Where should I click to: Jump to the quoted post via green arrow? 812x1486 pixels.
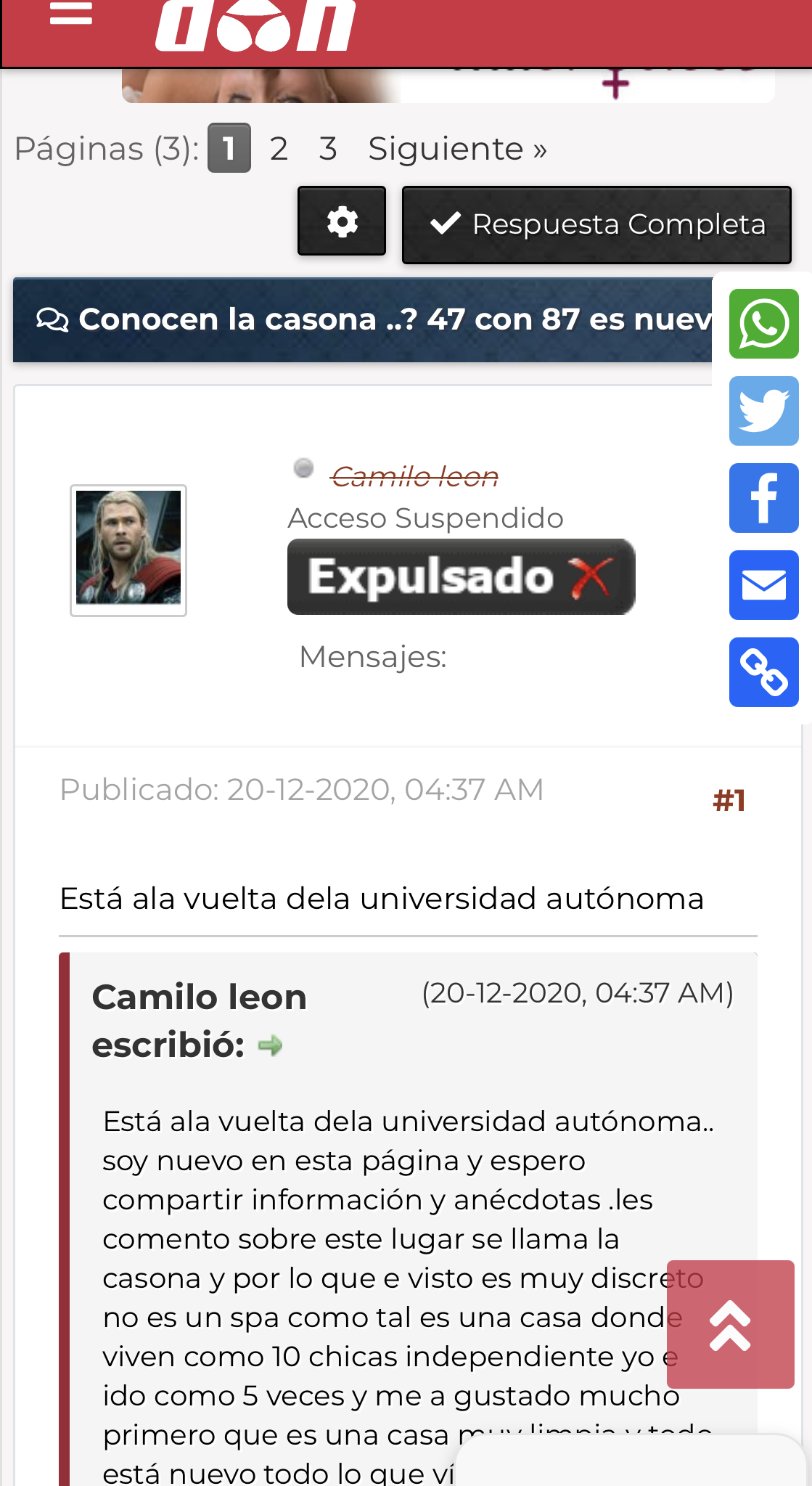270,1046
